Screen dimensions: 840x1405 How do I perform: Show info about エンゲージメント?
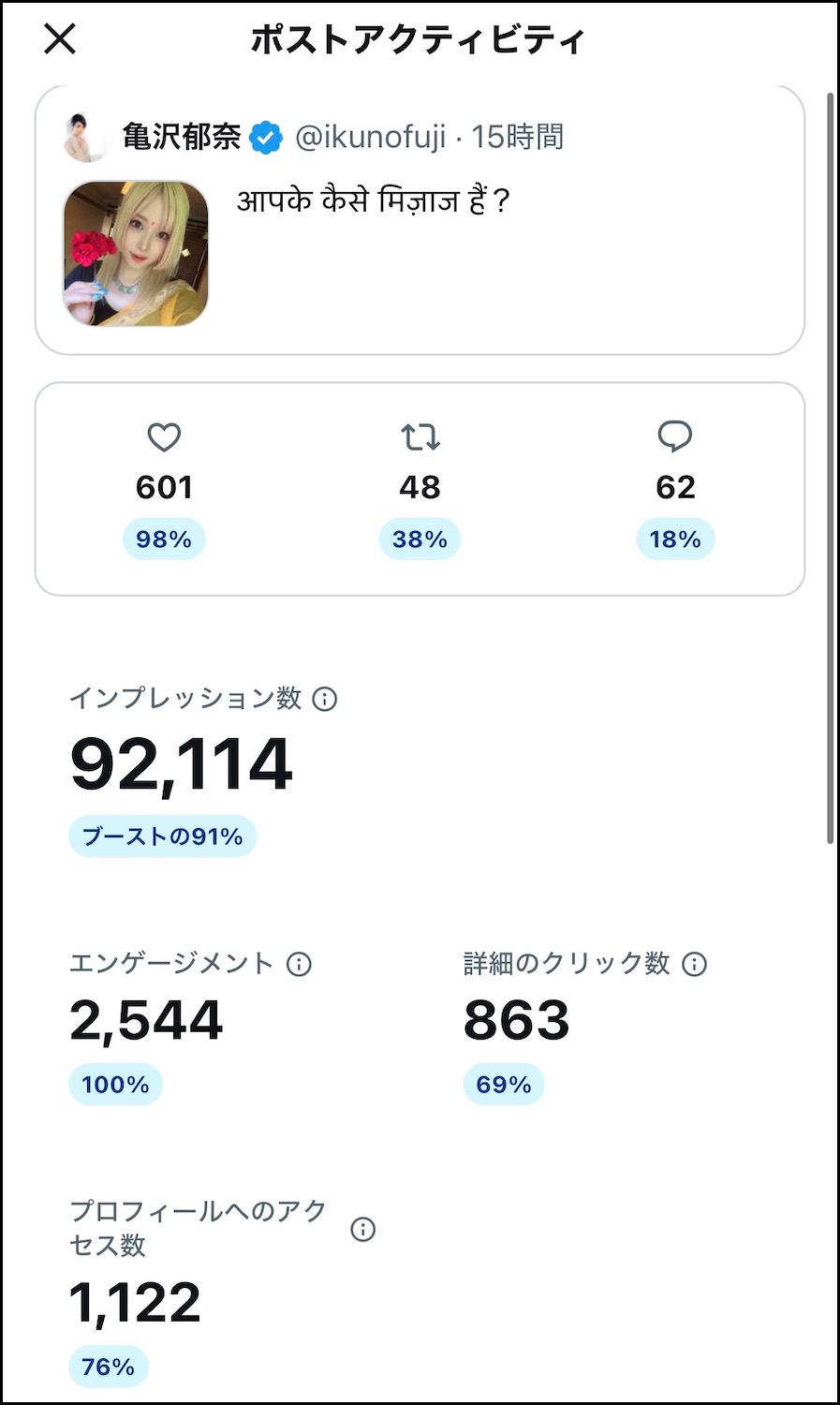299,964
